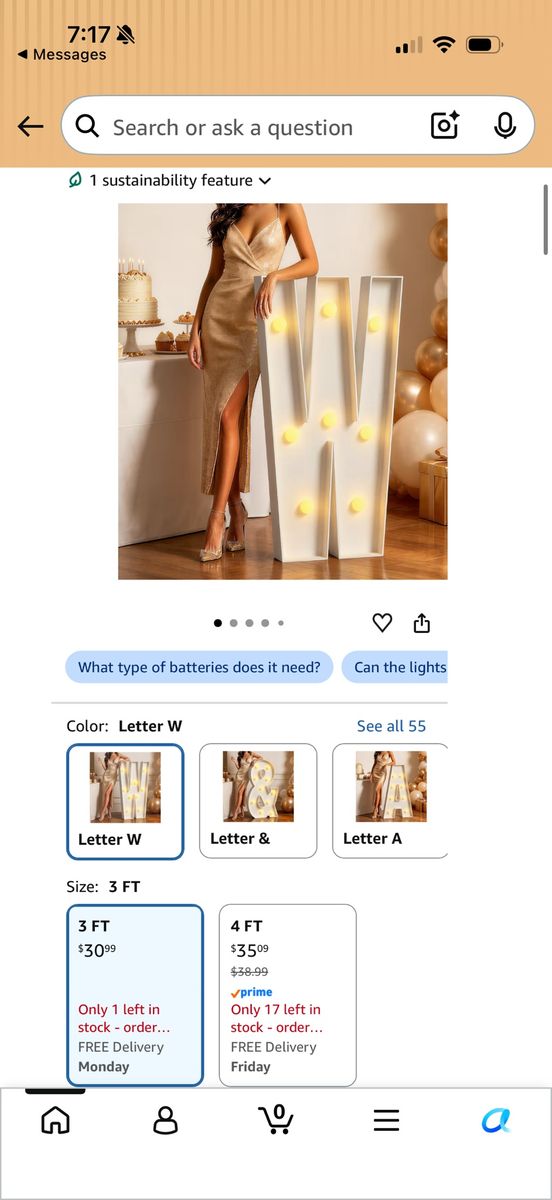Open the account profile tab
This screenshot has height=1200, width=552.
(165, 1120)
